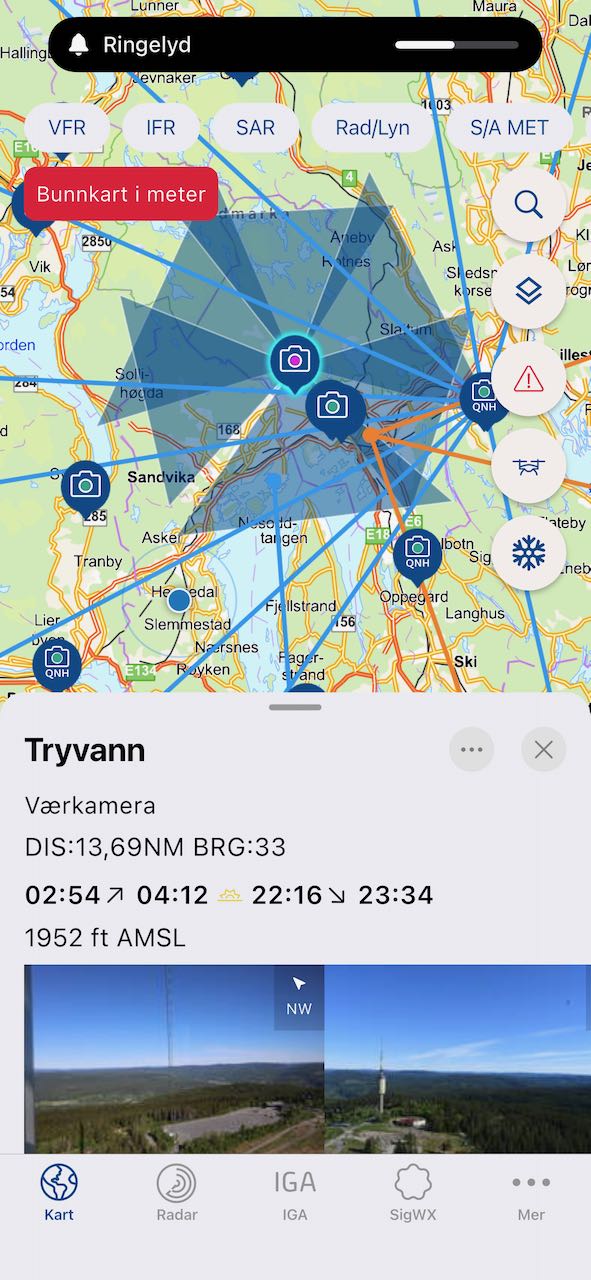
Task: Tap the drone icon button
Action: point(528,466)
